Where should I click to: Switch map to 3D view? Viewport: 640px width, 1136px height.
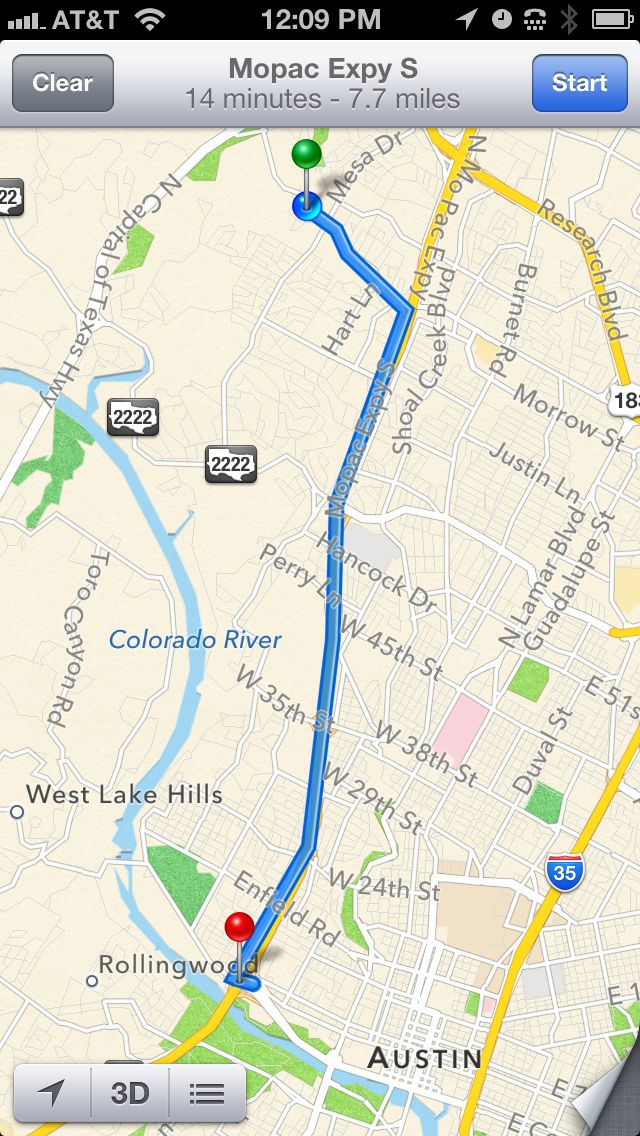pyautogui.click(x=130, y=1093)
